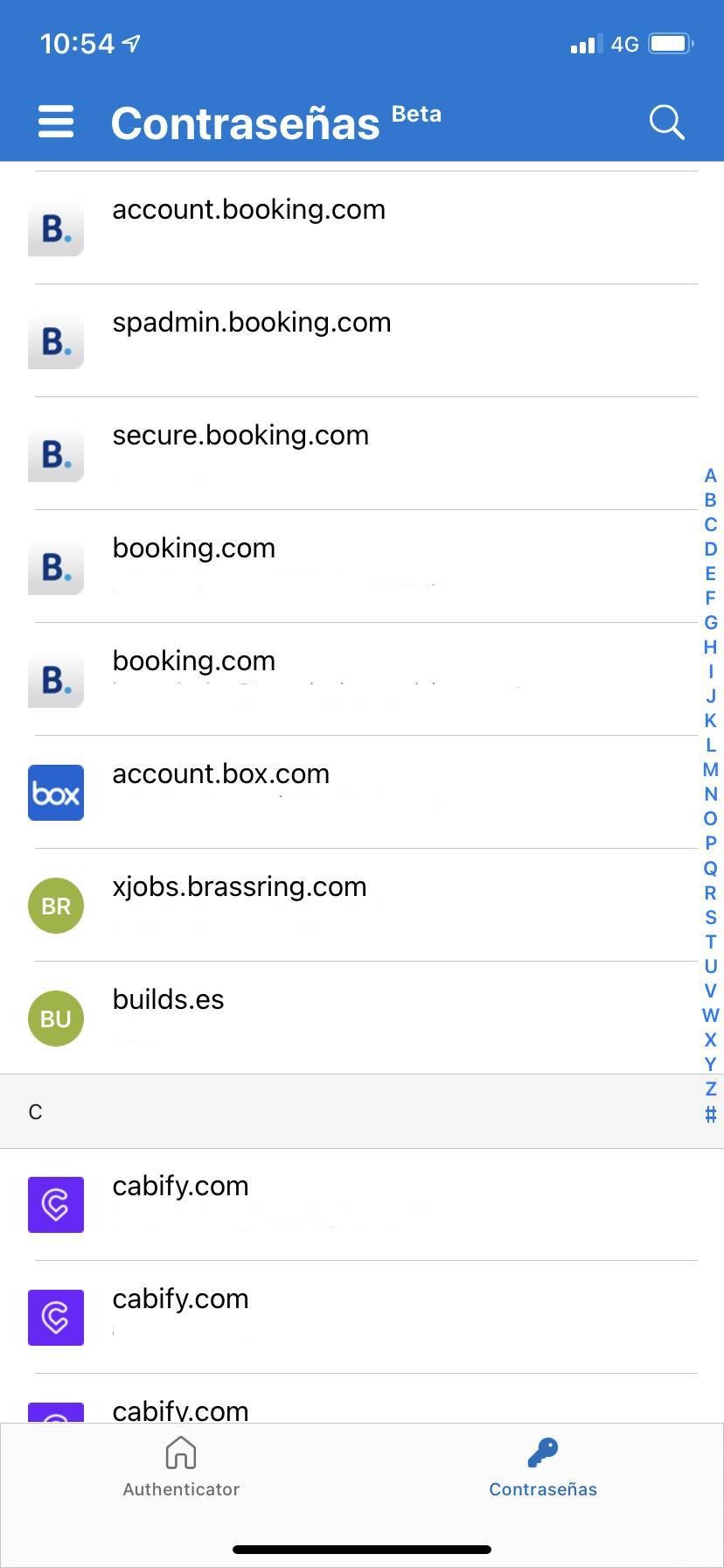Open the hamburger menu
The image size is (724, 1568).
point(56,122)
